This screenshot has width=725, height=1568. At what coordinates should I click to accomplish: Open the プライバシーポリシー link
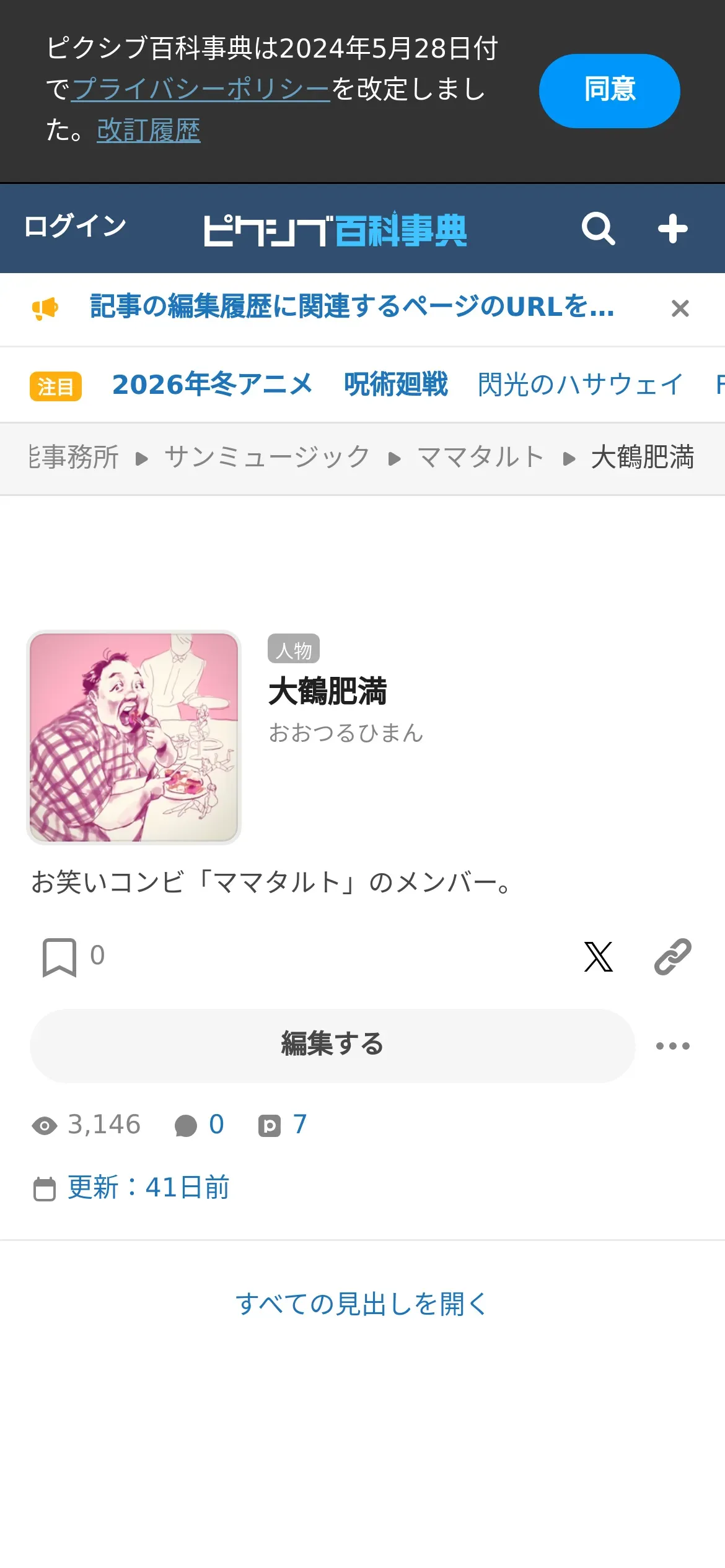(201, 89)
